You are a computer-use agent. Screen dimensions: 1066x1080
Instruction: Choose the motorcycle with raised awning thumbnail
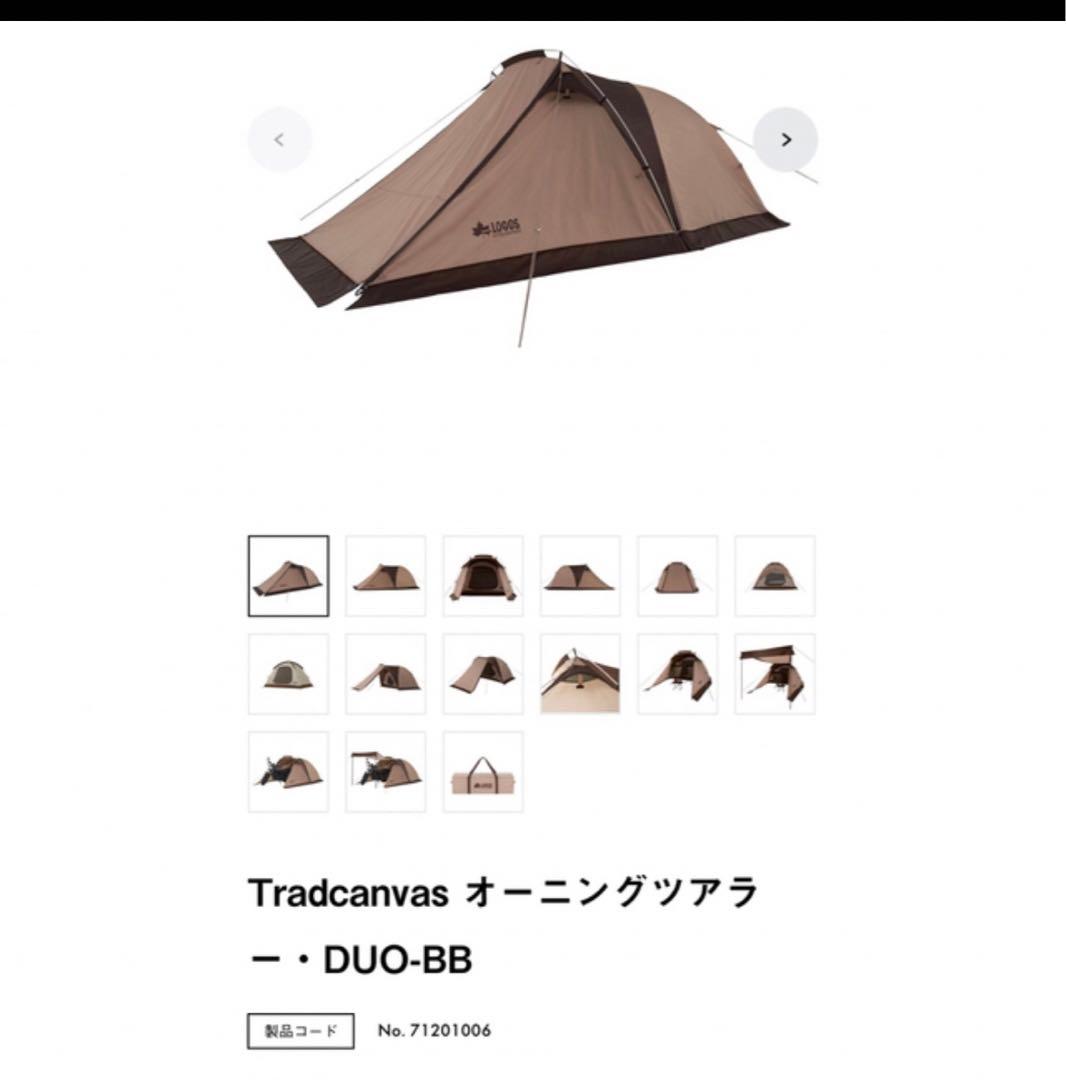pos(385,771)
